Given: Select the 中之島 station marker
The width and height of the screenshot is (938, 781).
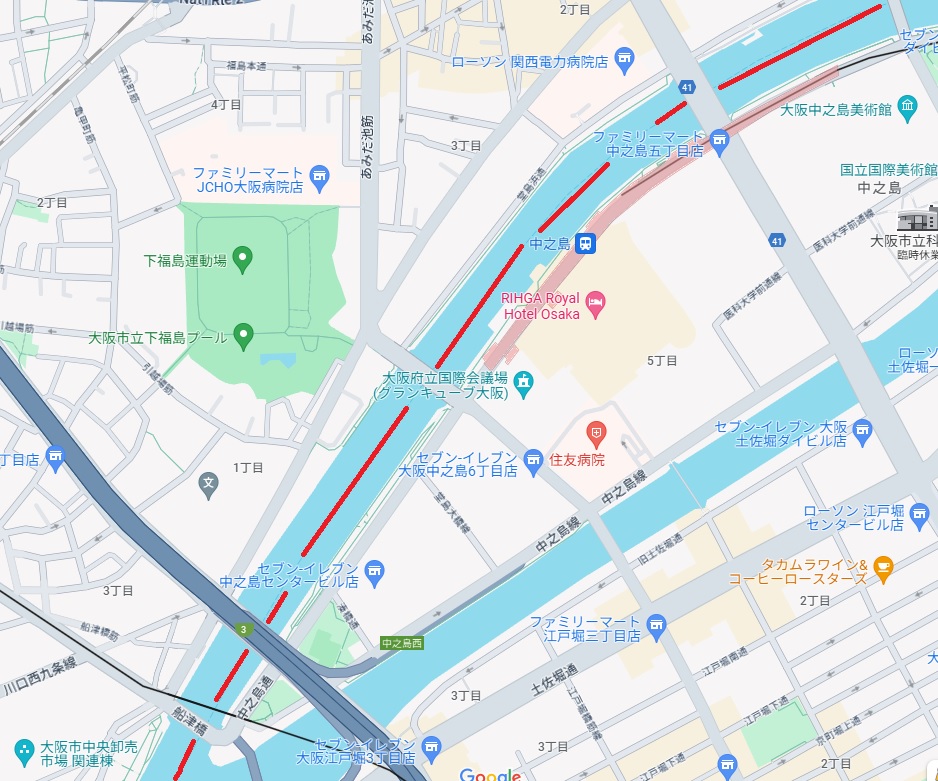Looking at the screenshot, I should tap(586, 243).
